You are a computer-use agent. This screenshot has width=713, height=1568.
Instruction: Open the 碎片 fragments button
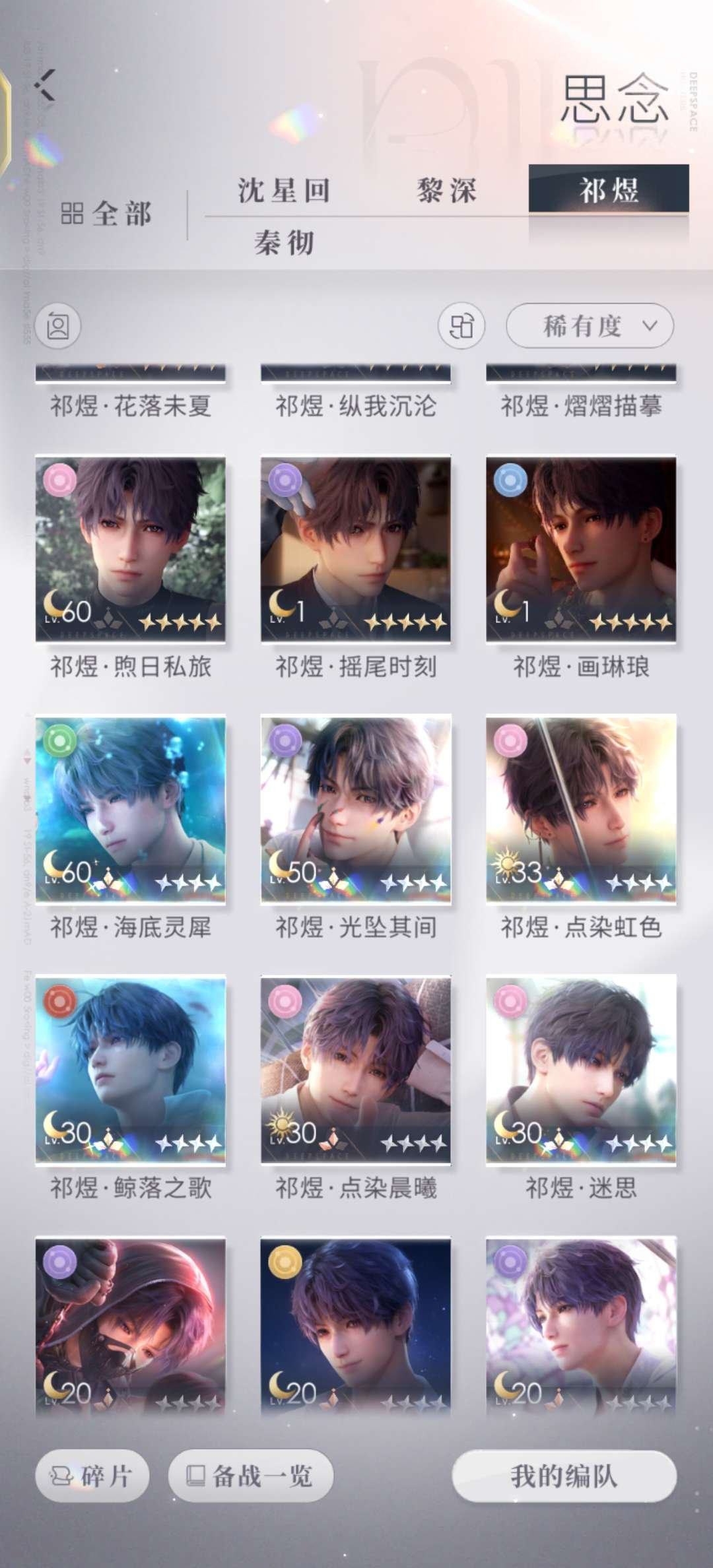[92, 1476]
